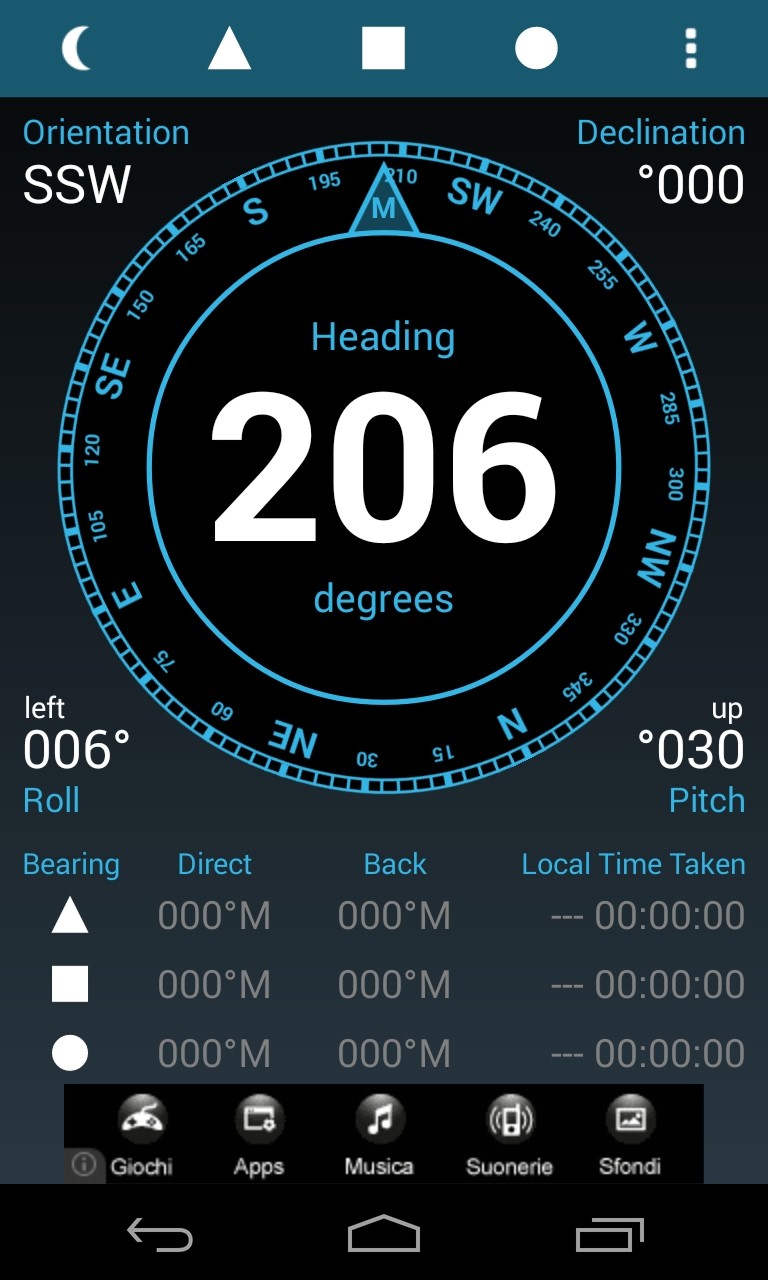768x1280 pixels.
Task: Toggle night mode with the moon icon
Action: [77, 48]
